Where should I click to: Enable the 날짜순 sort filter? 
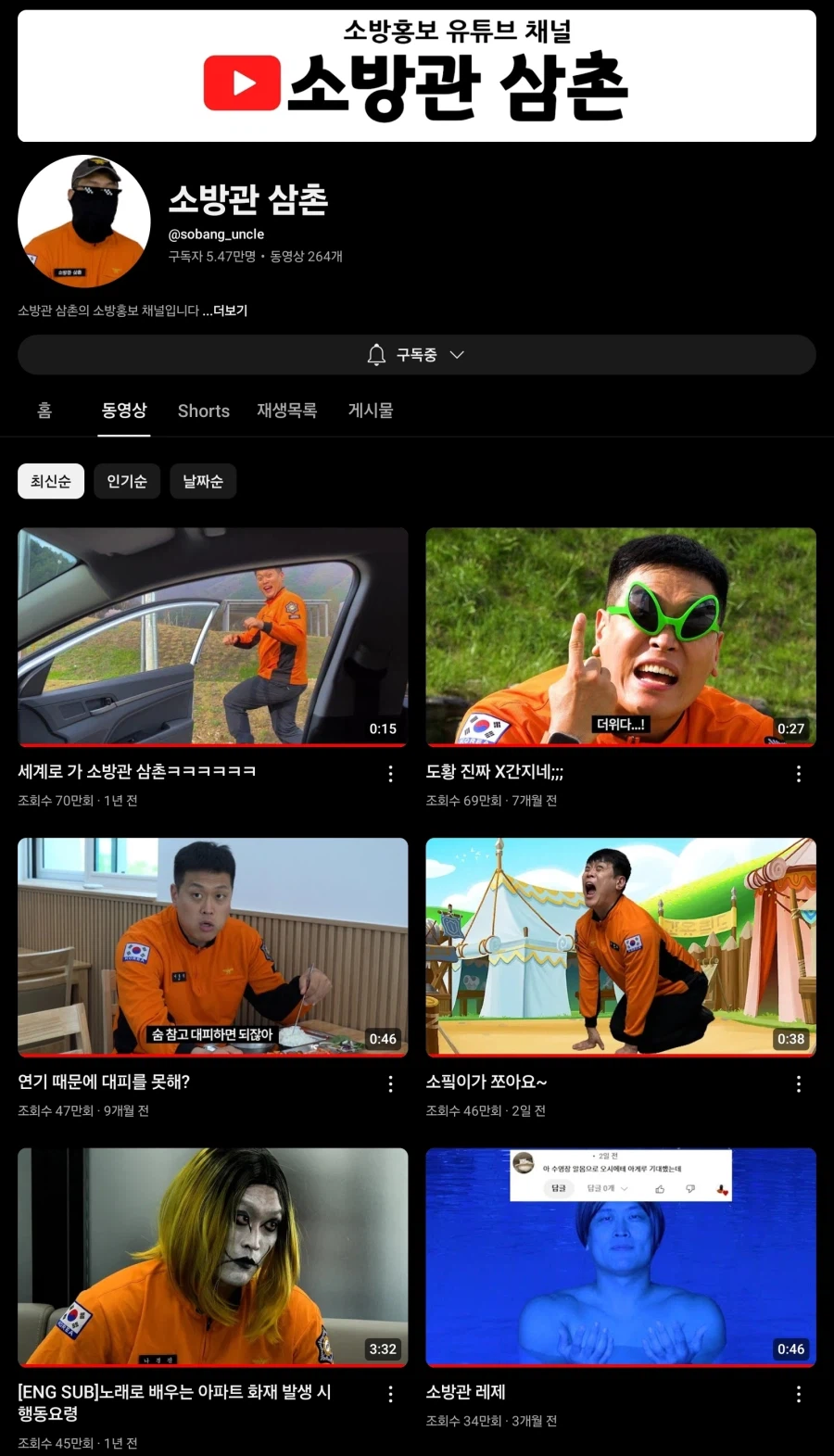coord(202,481)
